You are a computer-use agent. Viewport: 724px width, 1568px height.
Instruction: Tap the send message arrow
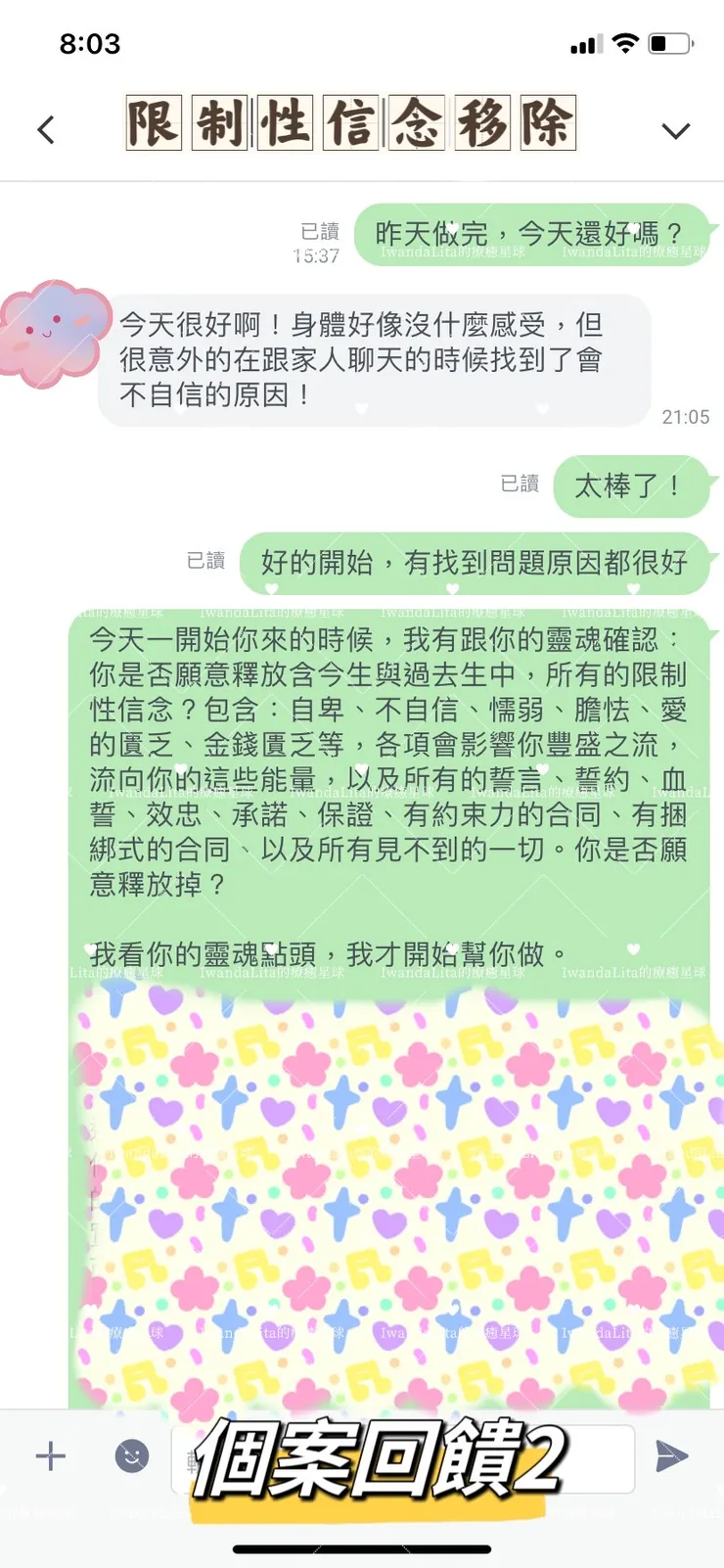[x=672, y=1456]
